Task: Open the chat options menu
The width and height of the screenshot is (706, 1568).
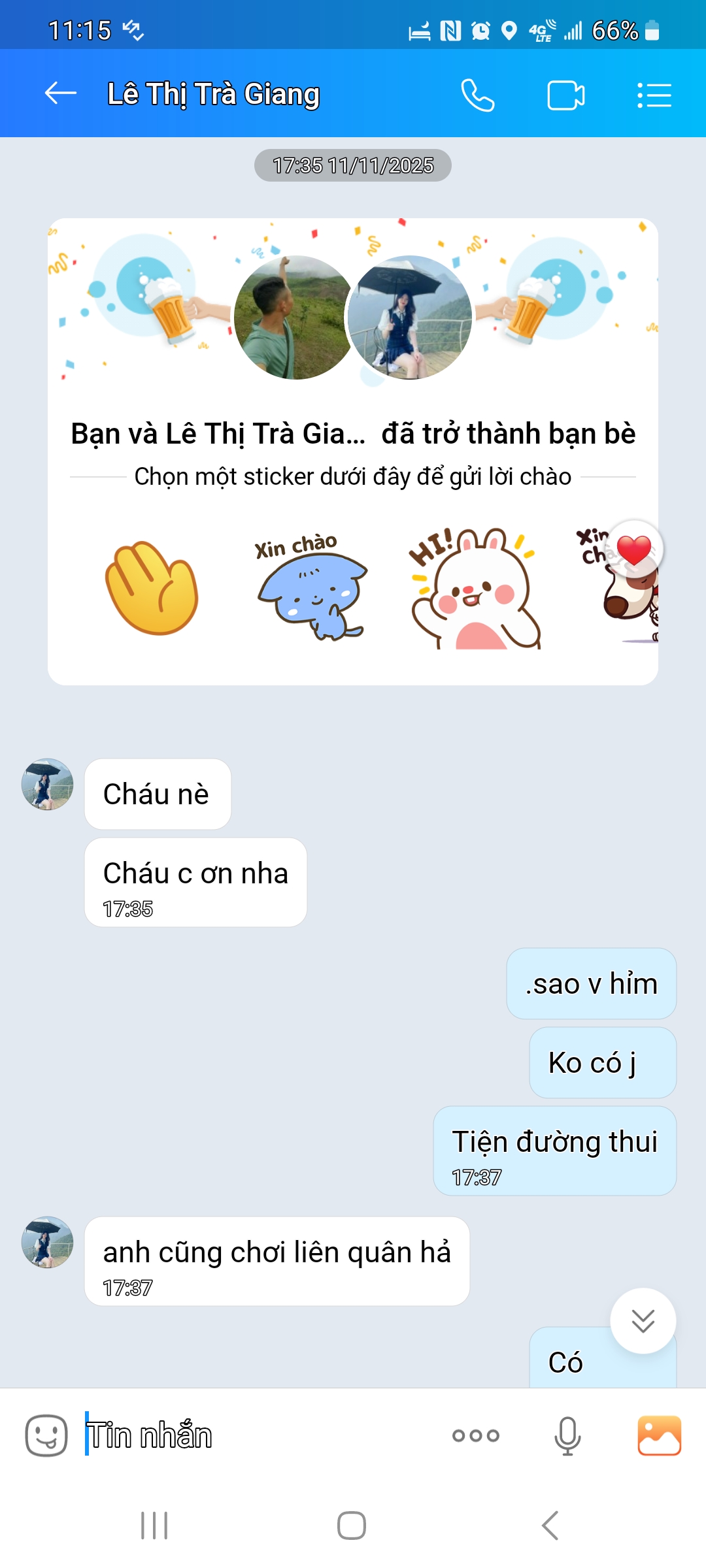Action: (654, 95)
